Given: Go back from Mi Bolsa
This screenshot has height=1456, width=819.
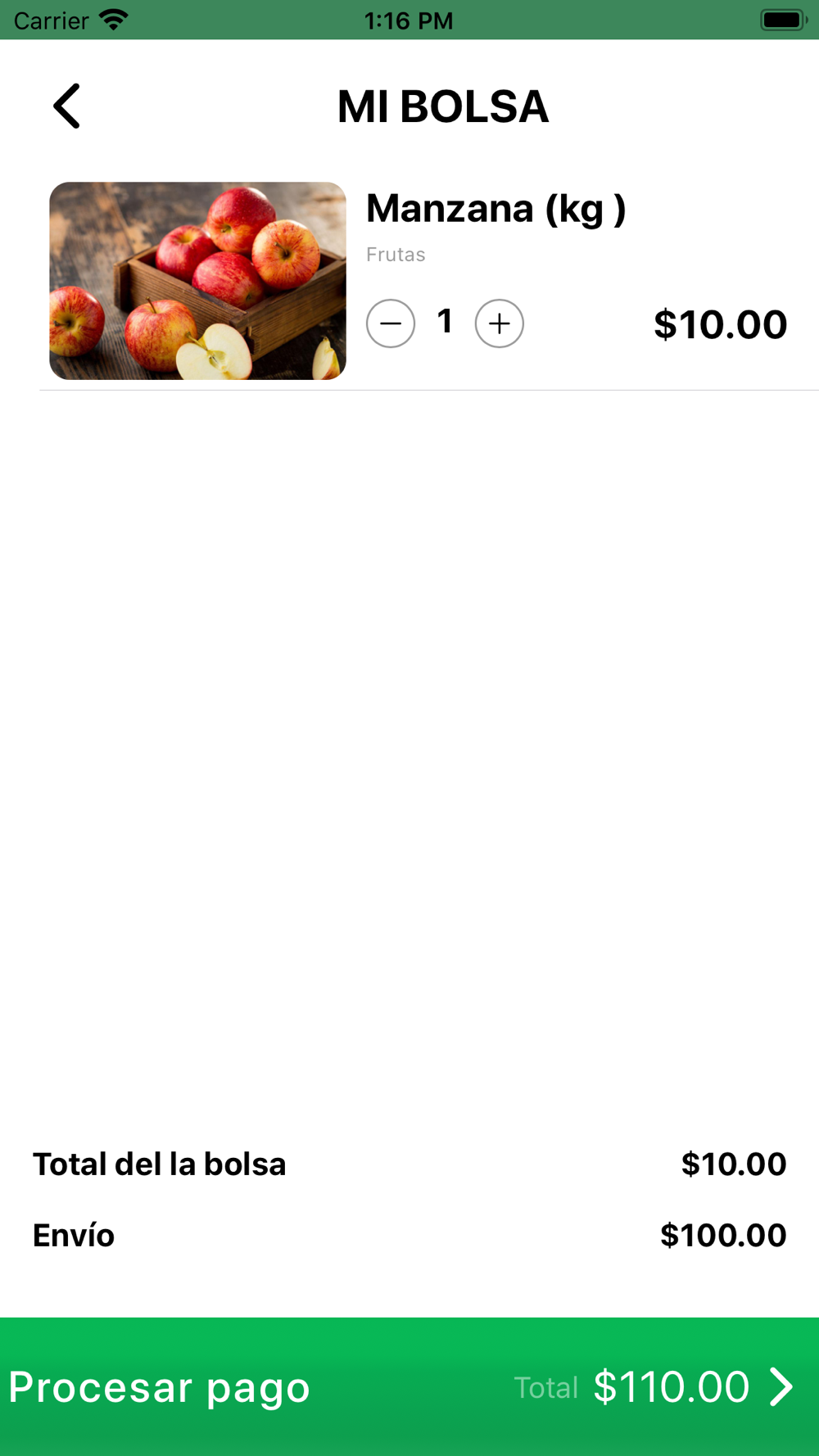Looking at the screenshot, I should pyautogui.click(x=67, y=106).
